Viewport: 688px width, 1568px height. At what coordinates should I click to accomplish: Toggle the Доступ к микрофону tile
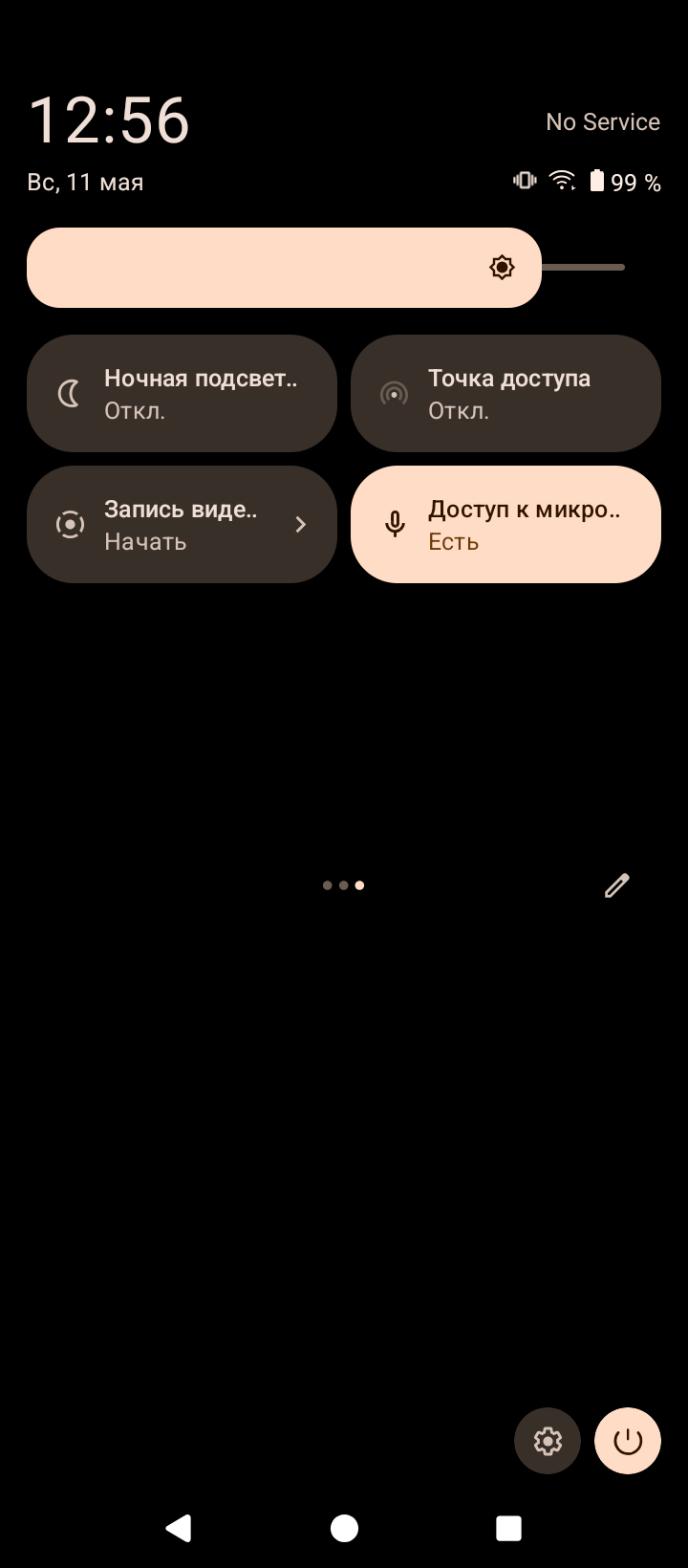click(x=505, y=524)
